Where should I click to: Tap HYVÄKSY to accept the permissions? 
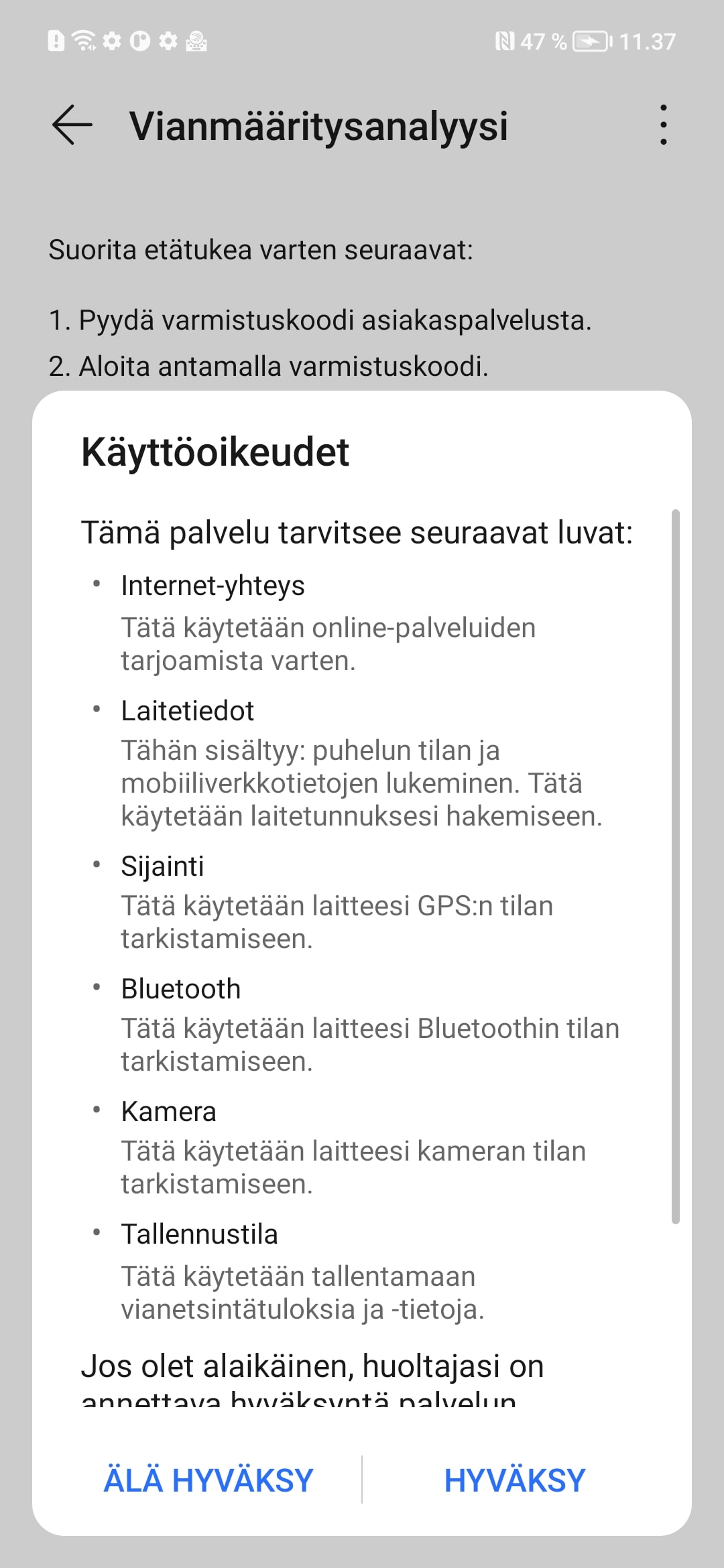coord(515,1480)
